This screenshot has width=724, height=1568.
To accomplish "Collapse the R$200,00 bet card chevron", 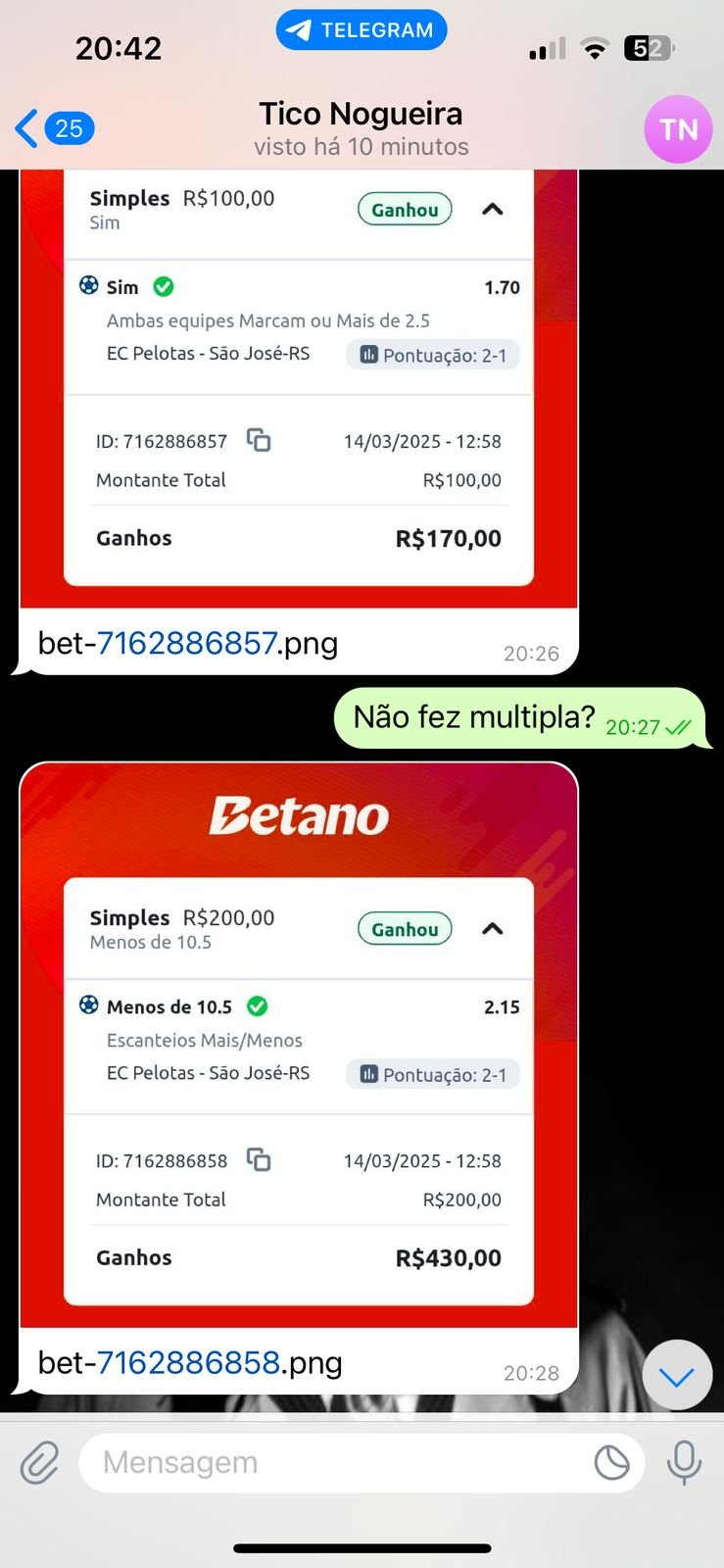I will click(494, 929).
